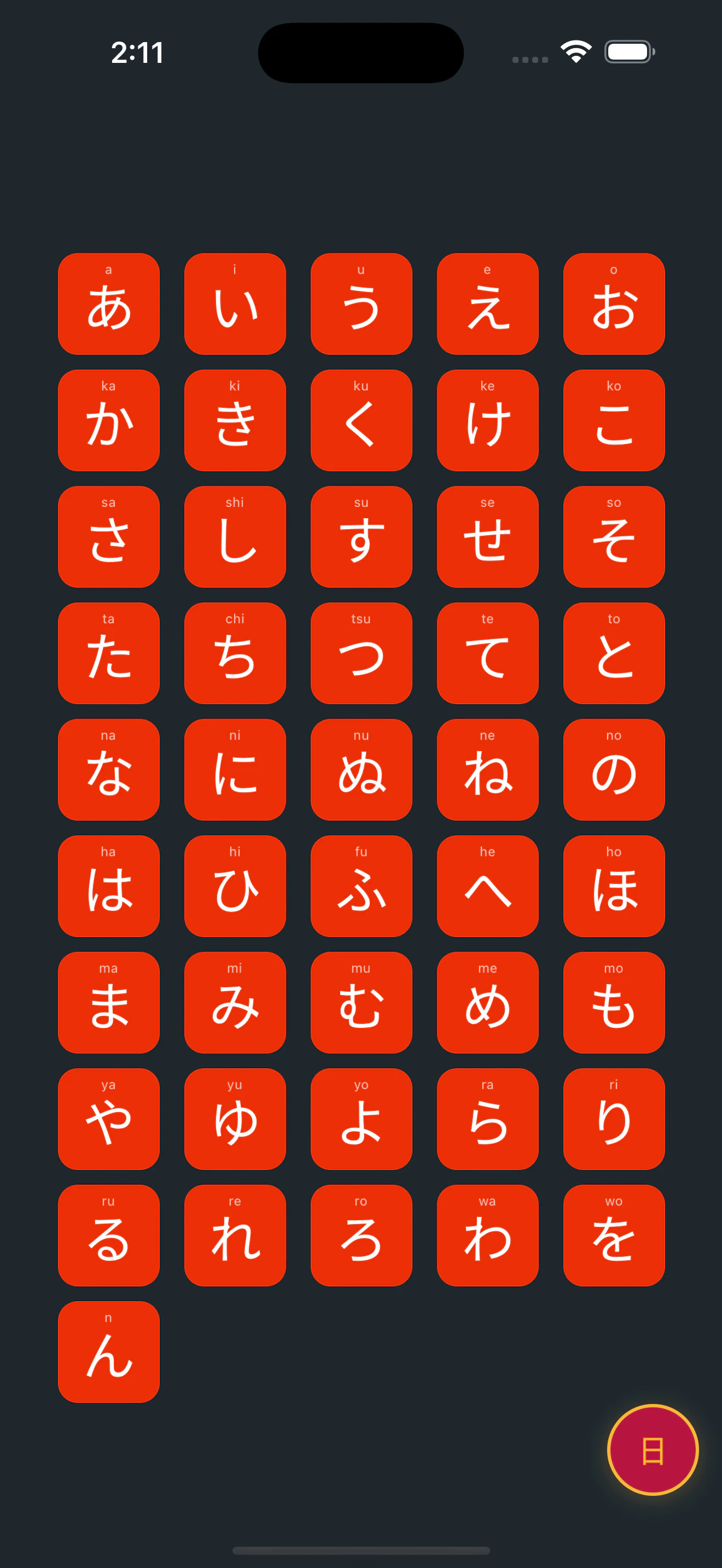Tap the floating 日 button

(653, 1450)
